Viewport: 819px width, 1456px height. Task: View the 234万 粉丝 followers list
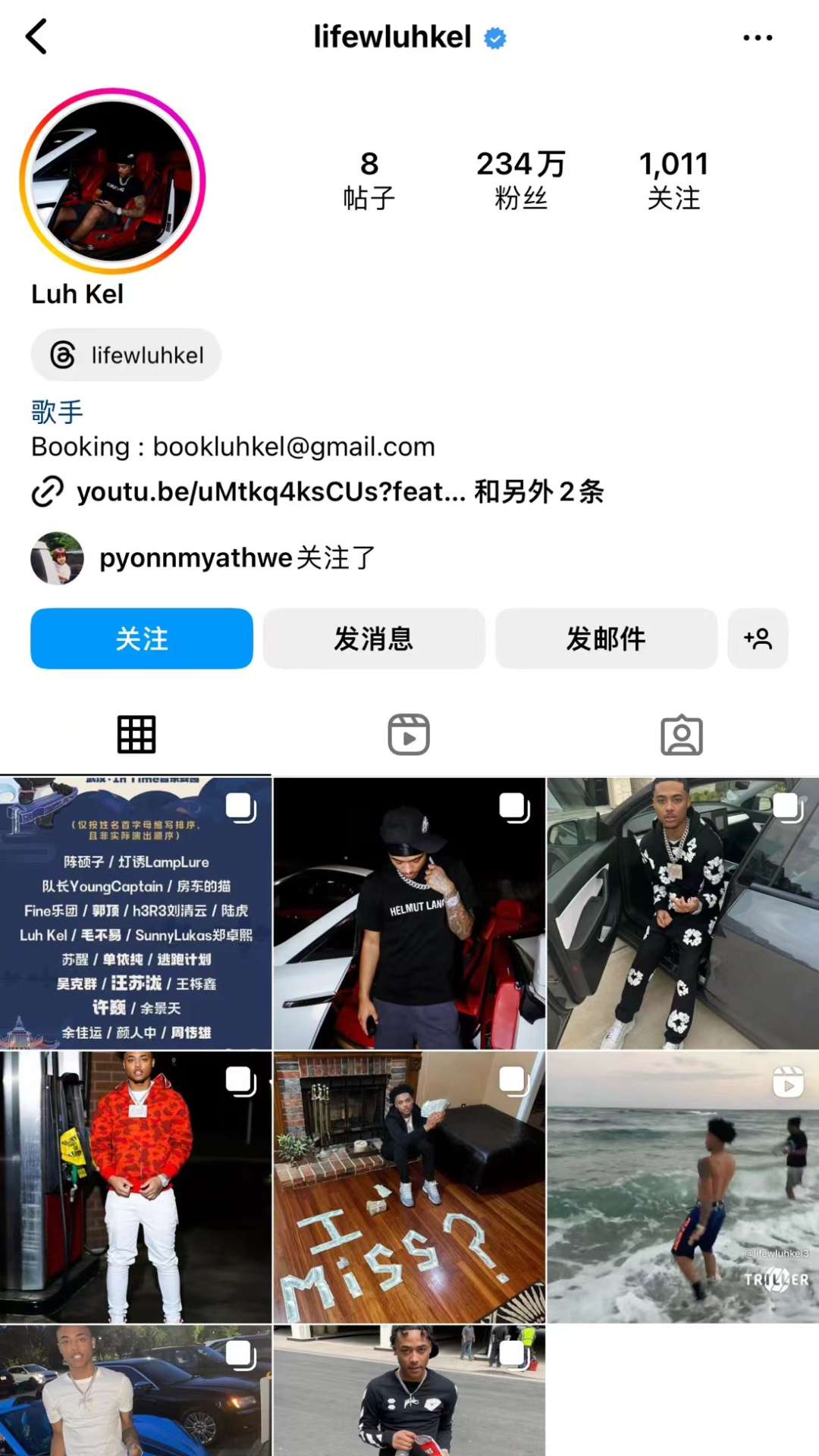[x=521, y=180]
